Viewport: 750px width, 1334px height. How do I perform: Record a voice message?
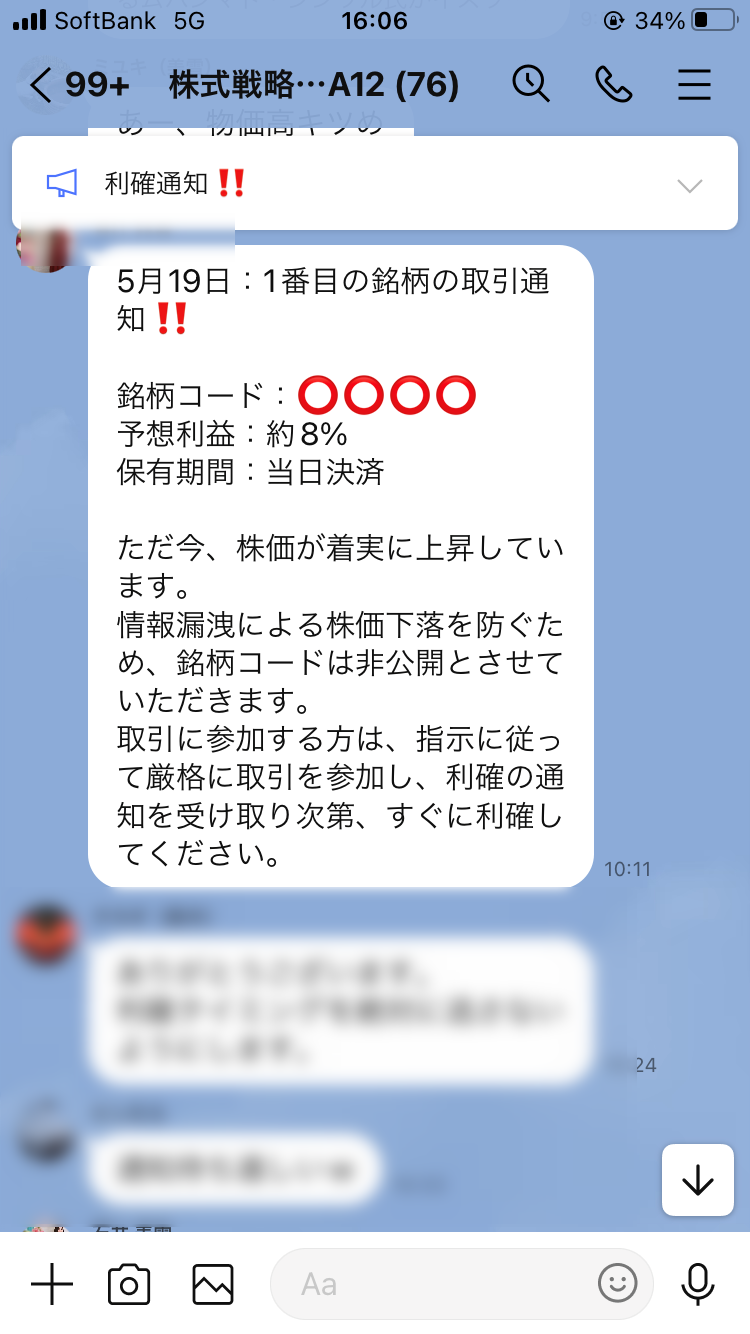pos(697,1283)
